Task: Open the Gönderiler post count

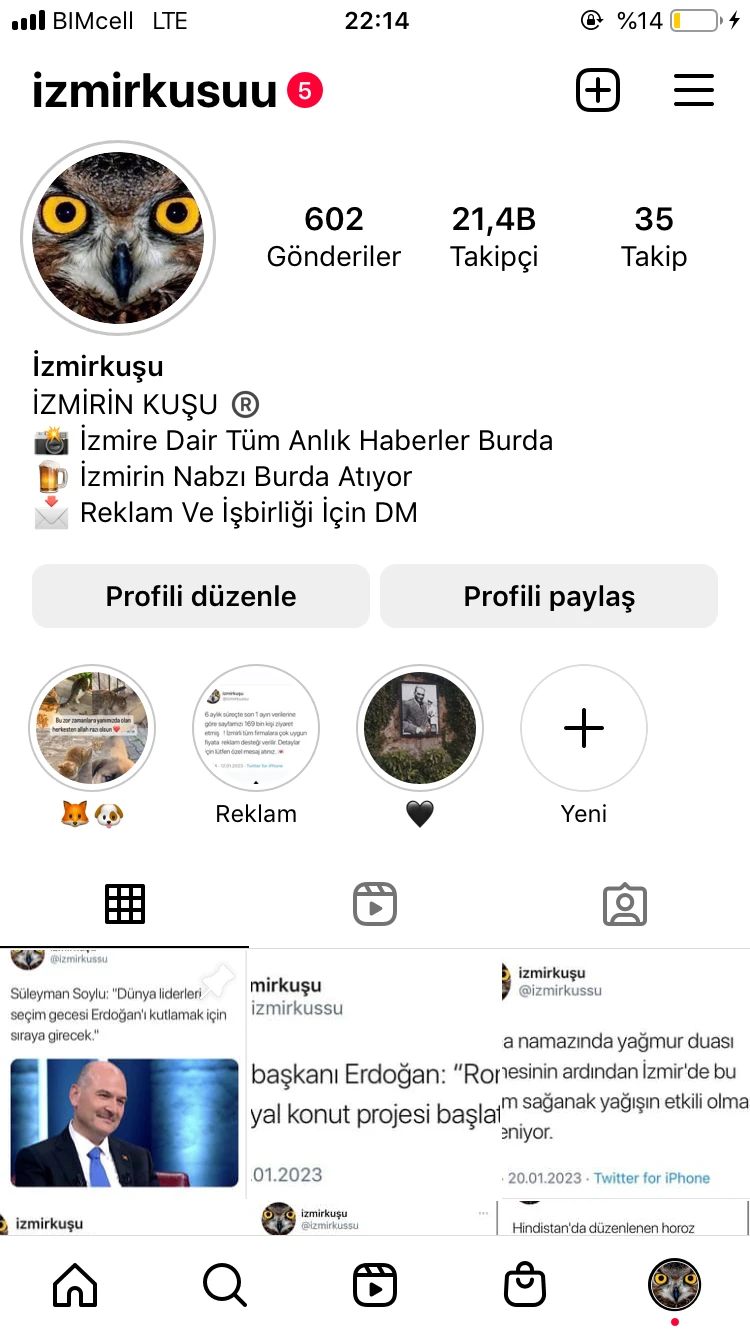Action: pos(333,234)
